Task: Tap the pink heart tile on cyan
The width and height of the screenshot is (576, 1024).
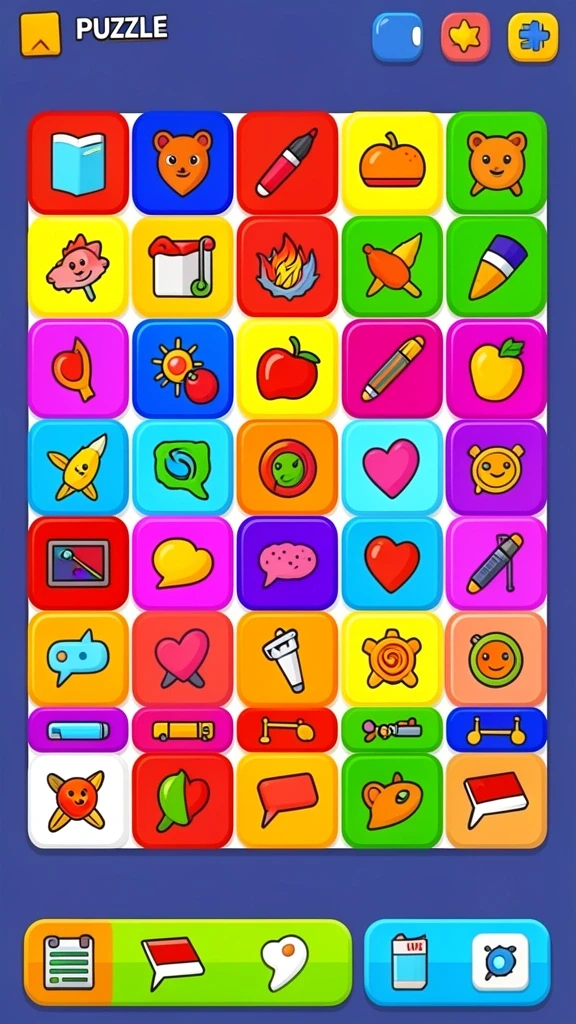Action: pyautogui.click(x=392, y=467)
